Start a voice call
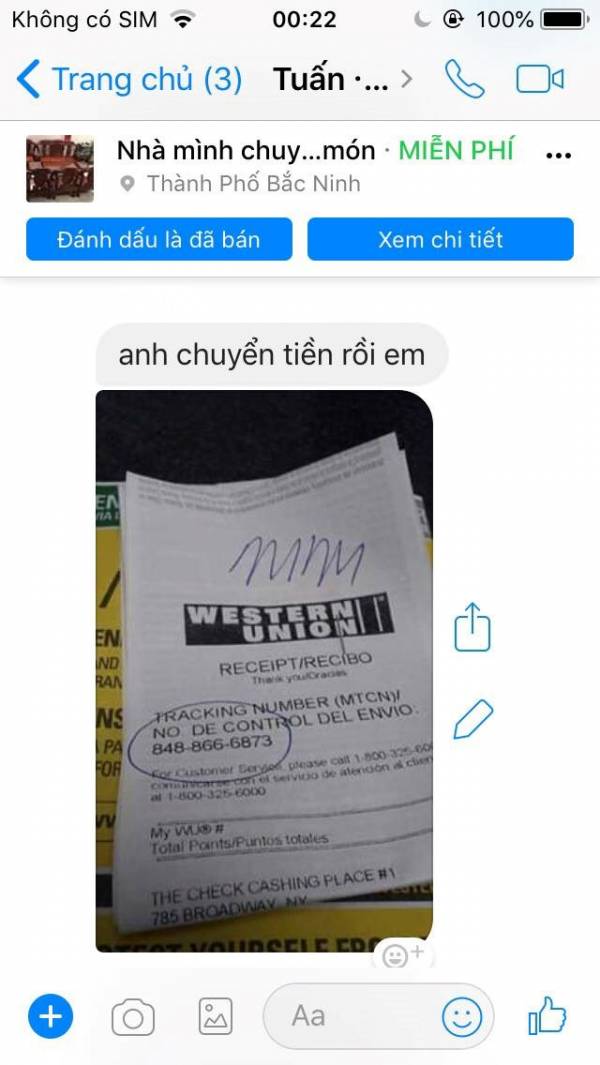The image size is (600, 1065). tap(465, 79)
